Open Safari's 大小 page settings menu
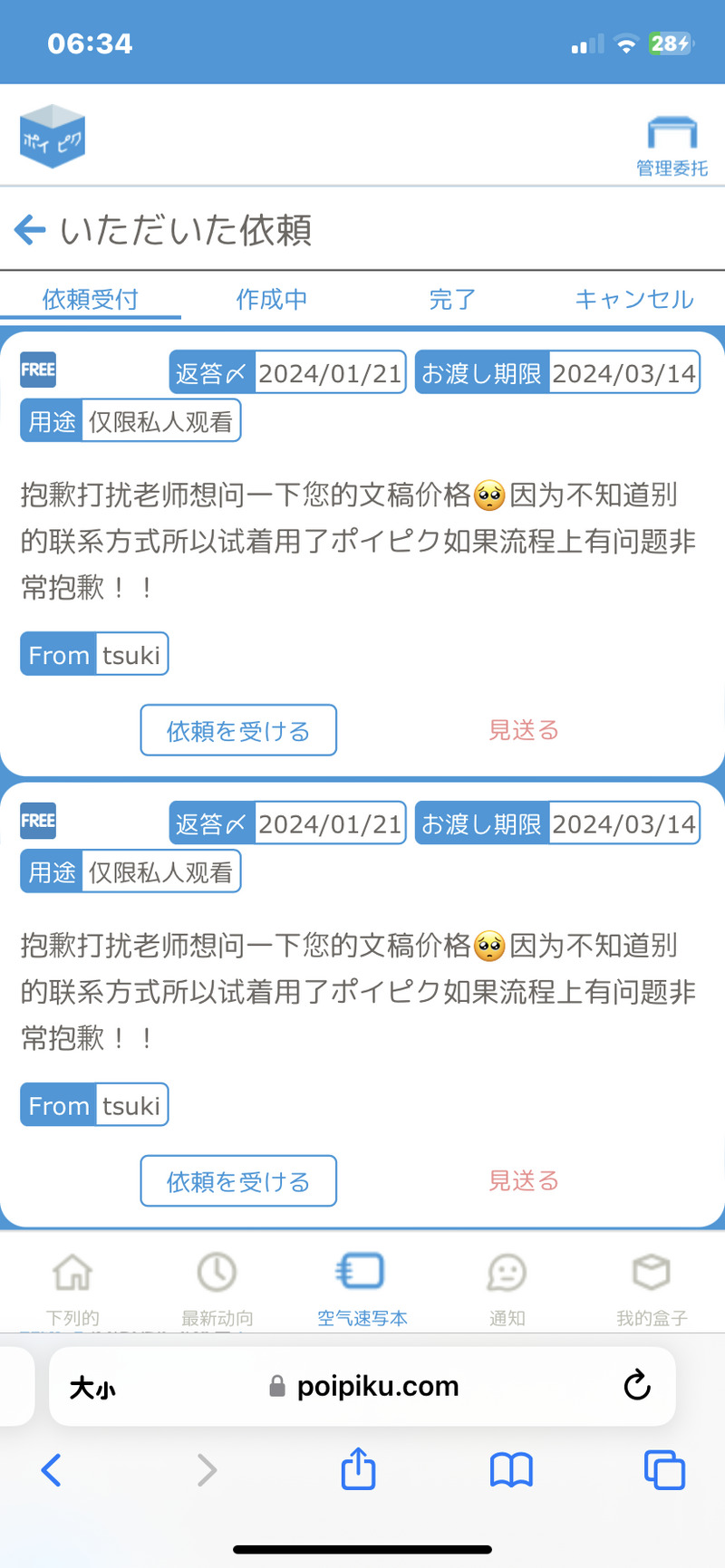Screen dimensions: 725x1568 pos(92,1387)
